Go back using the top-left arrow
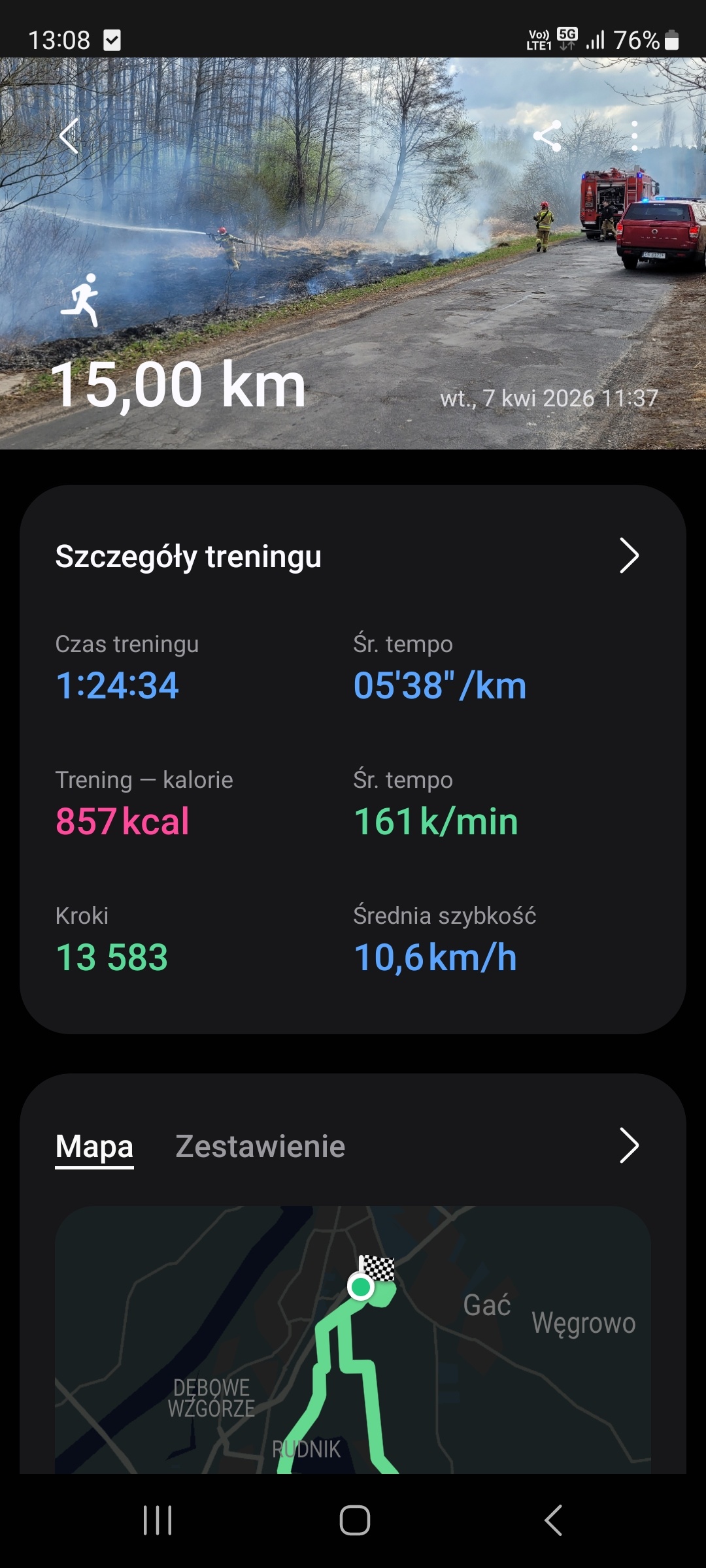 pyautogui.click(x=69, y=136)
